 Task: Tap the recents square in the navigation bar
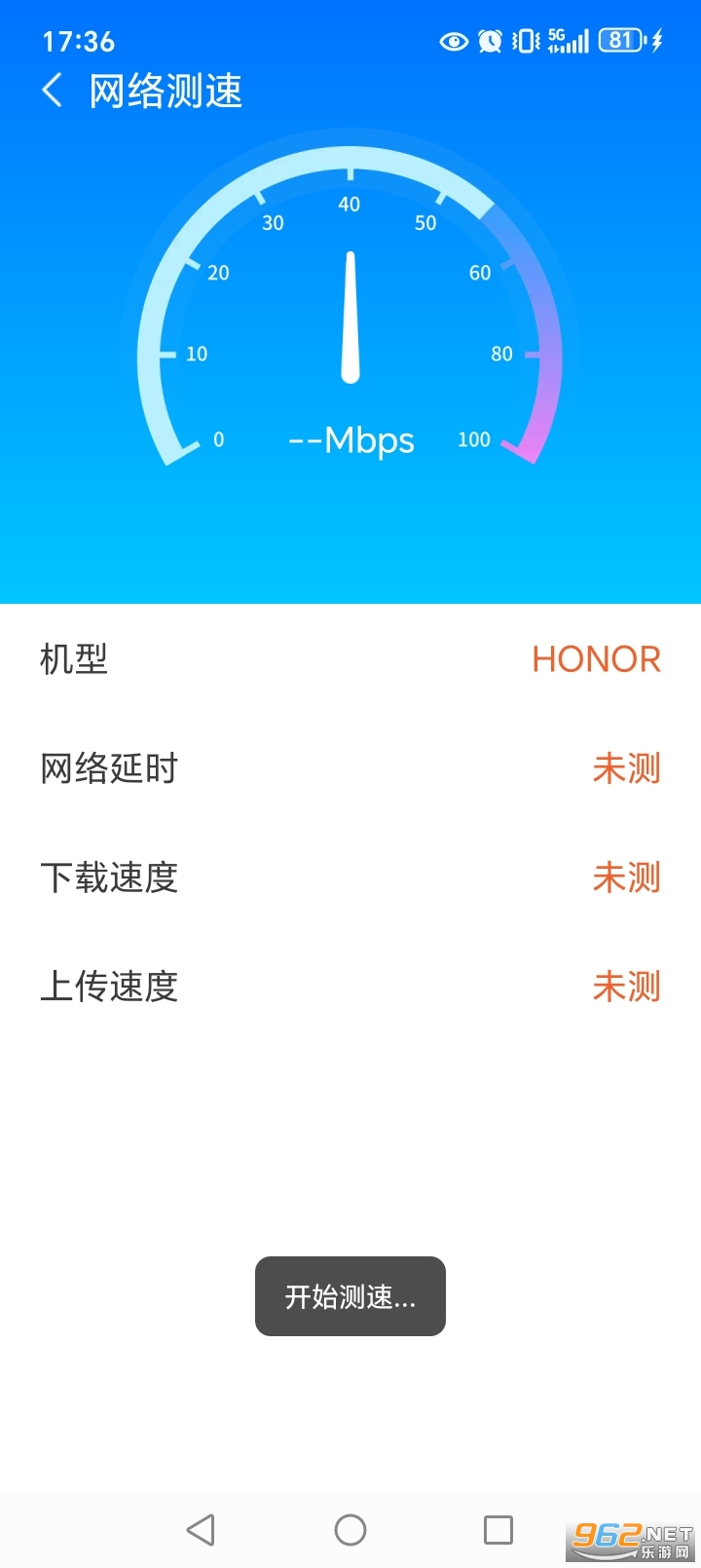click(499, 1529)
